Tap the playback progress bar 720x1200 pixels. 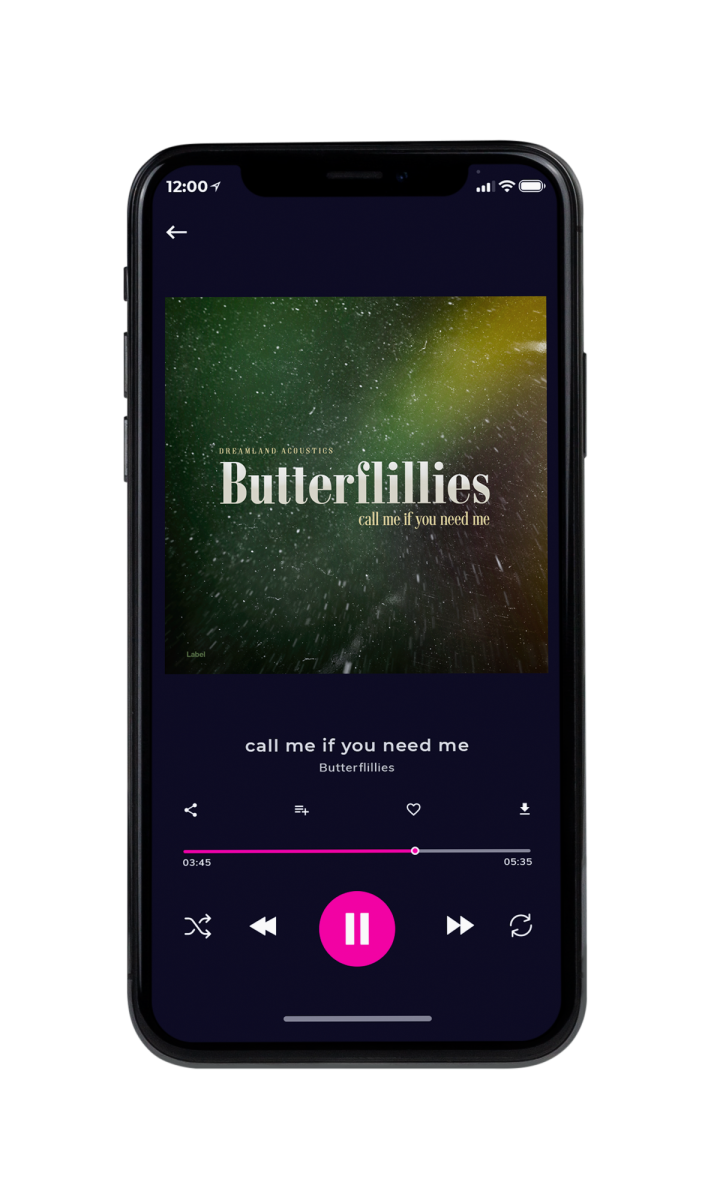357,851
